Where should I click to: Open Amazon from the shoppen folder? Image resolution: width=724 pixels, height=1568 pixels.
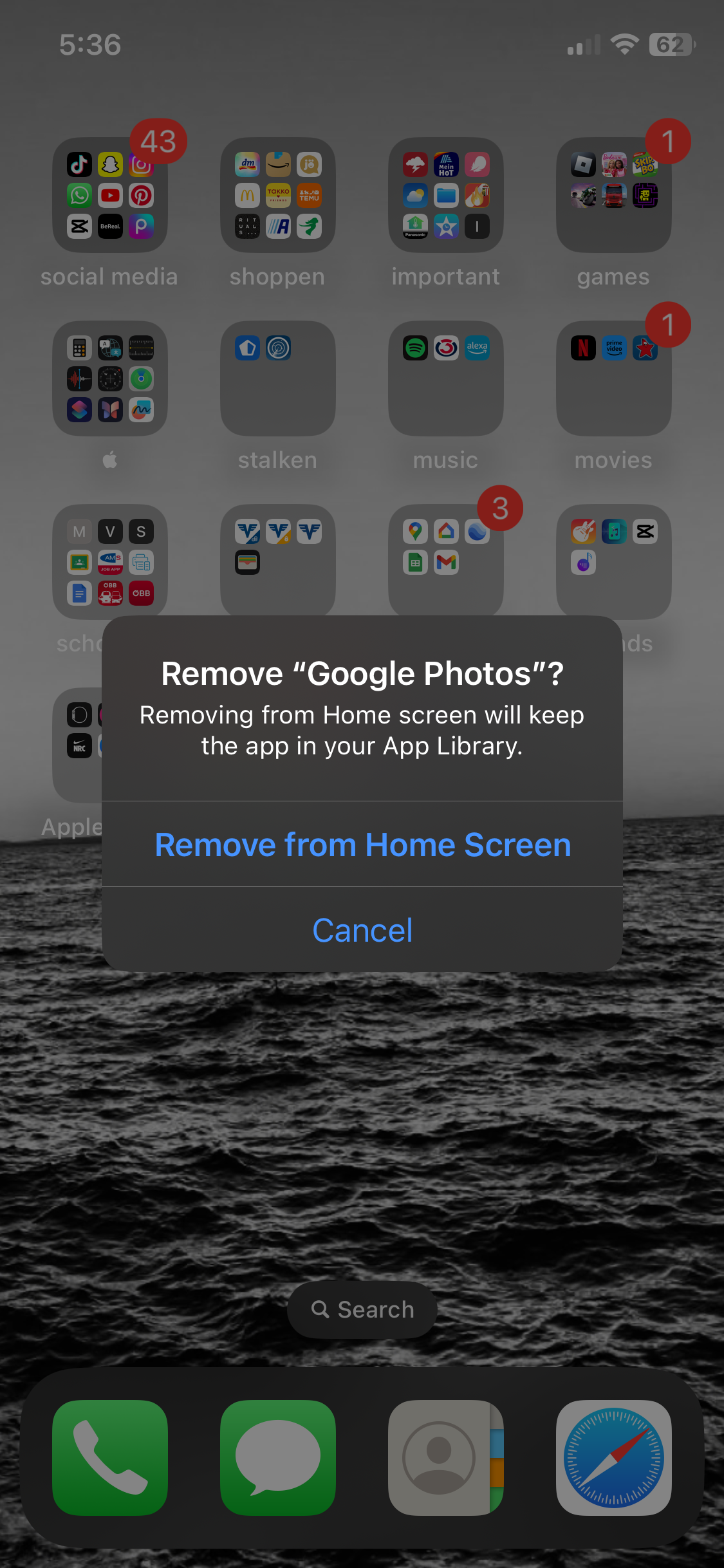pos(278,164)
